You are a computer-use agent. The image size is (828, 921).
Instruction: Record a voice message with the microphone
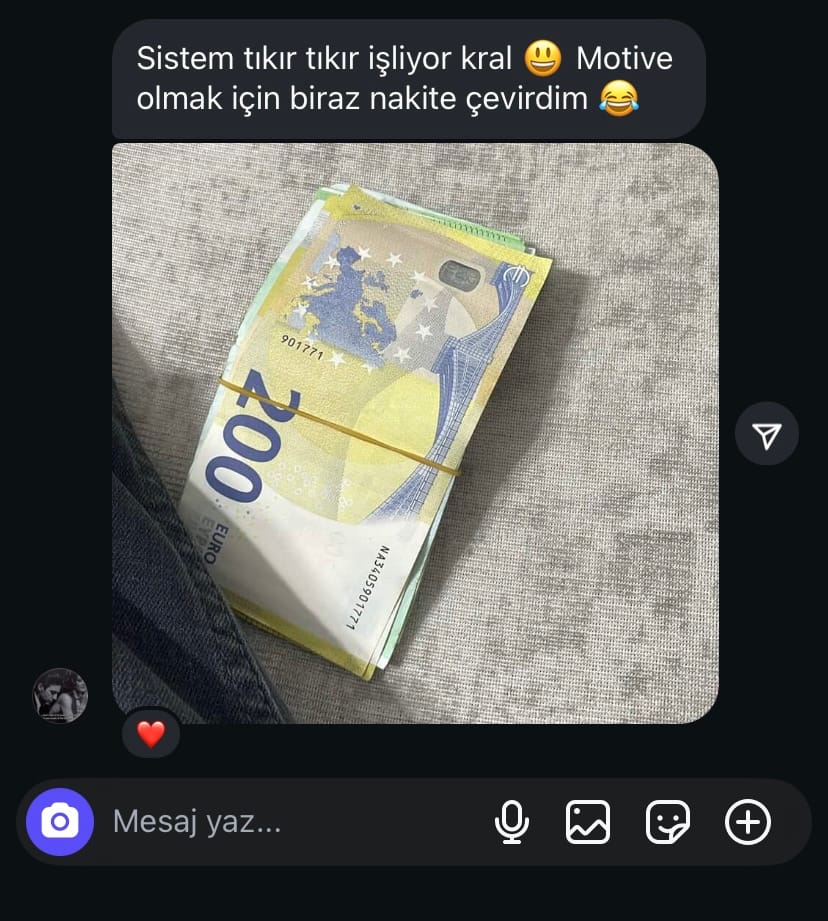tap(512, 822)
